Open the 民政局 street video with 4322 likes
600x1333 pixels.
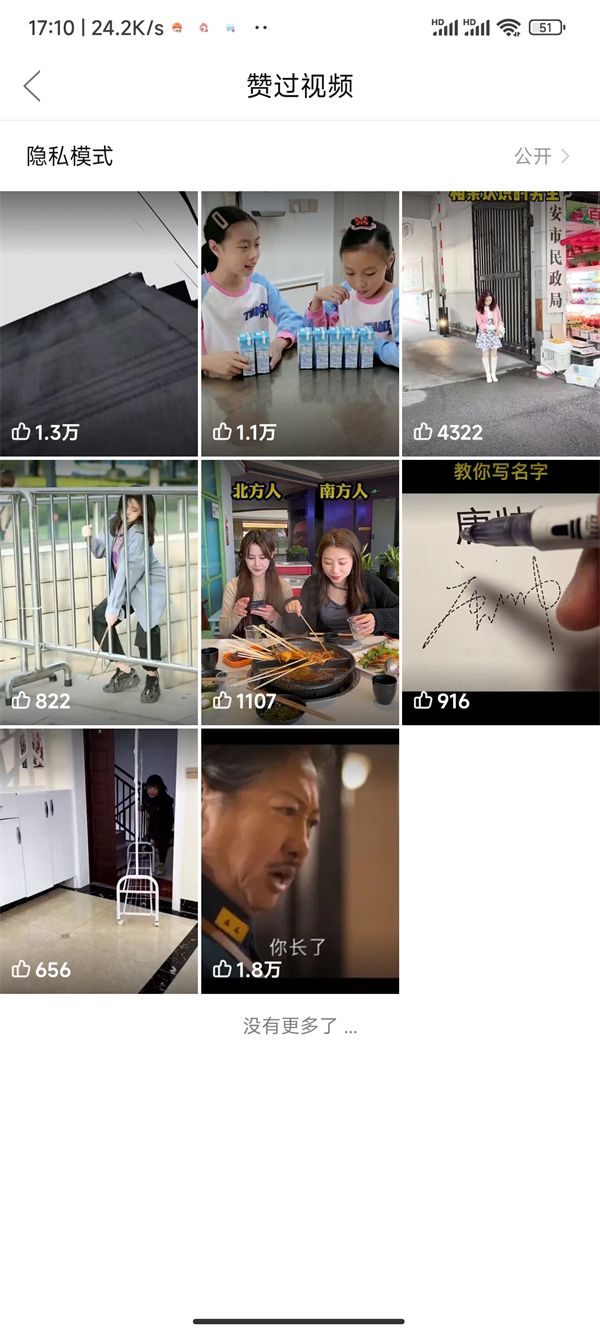click(x=501, y=323)
